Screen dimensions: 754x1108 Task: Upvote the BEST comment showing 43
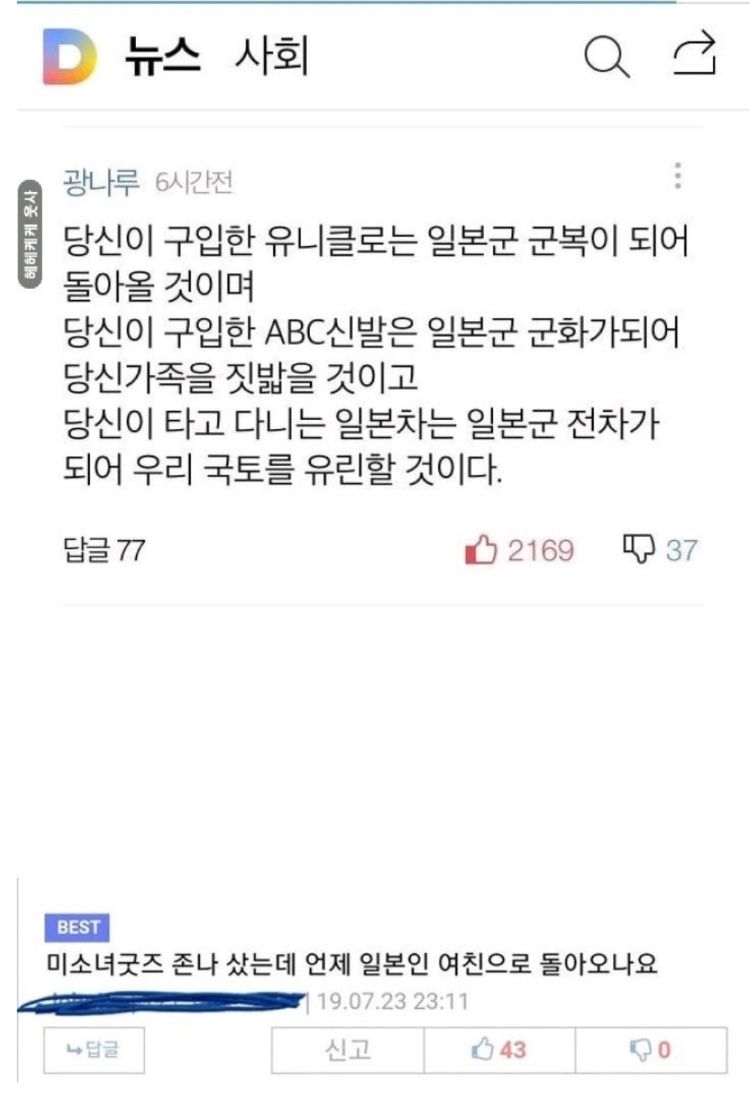(499, 1049)
